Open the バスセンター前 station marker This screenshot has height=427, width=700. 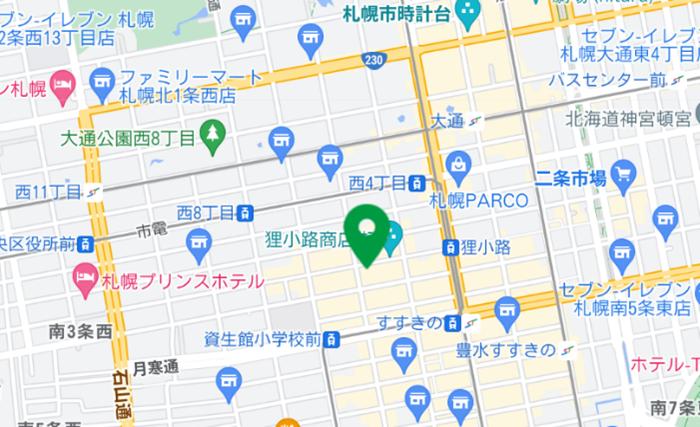pyautogui.click(x=677, y=81)
